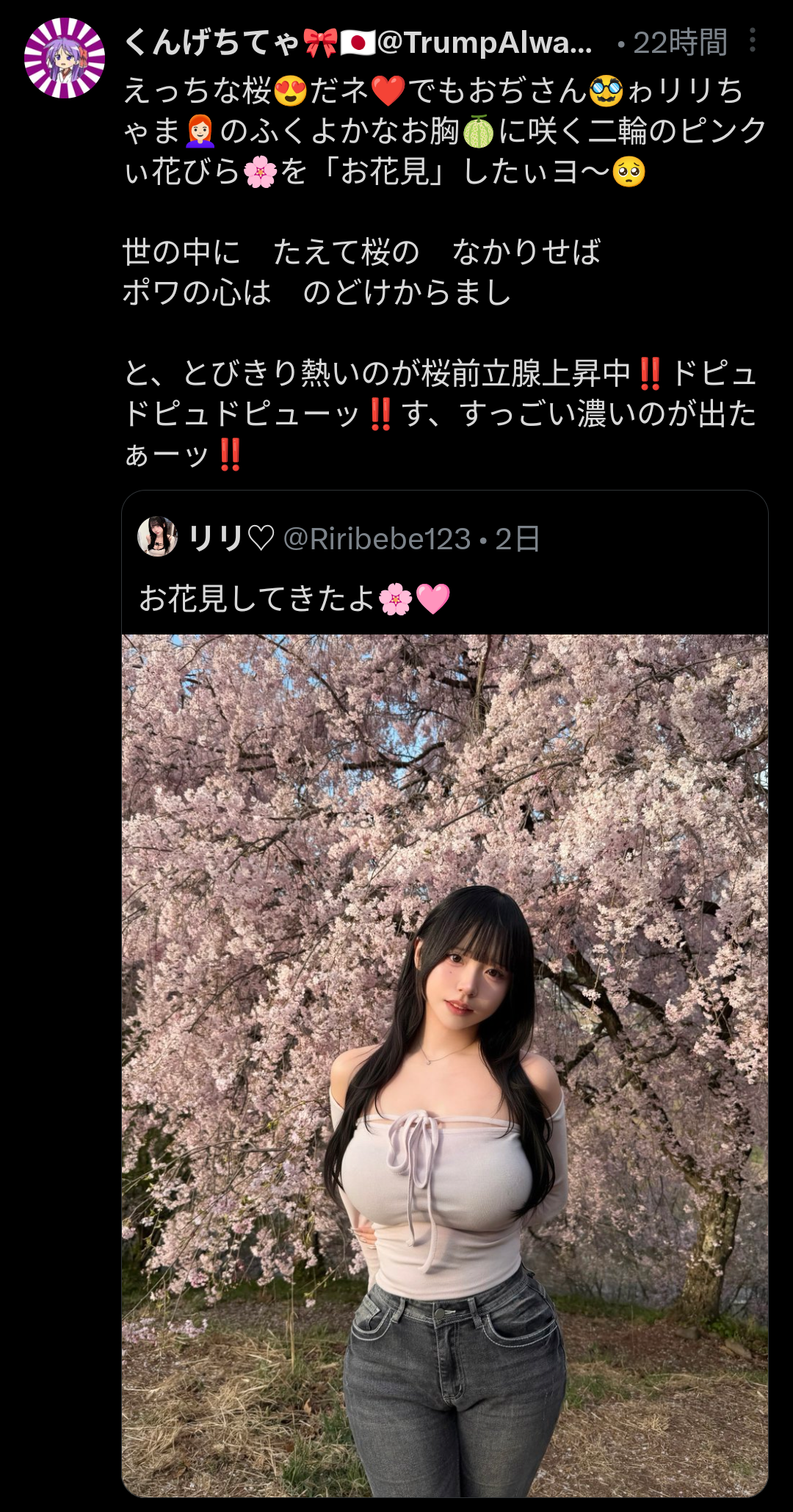View the quoted cherry blossom photo fullscreen

pos(444,1065)
